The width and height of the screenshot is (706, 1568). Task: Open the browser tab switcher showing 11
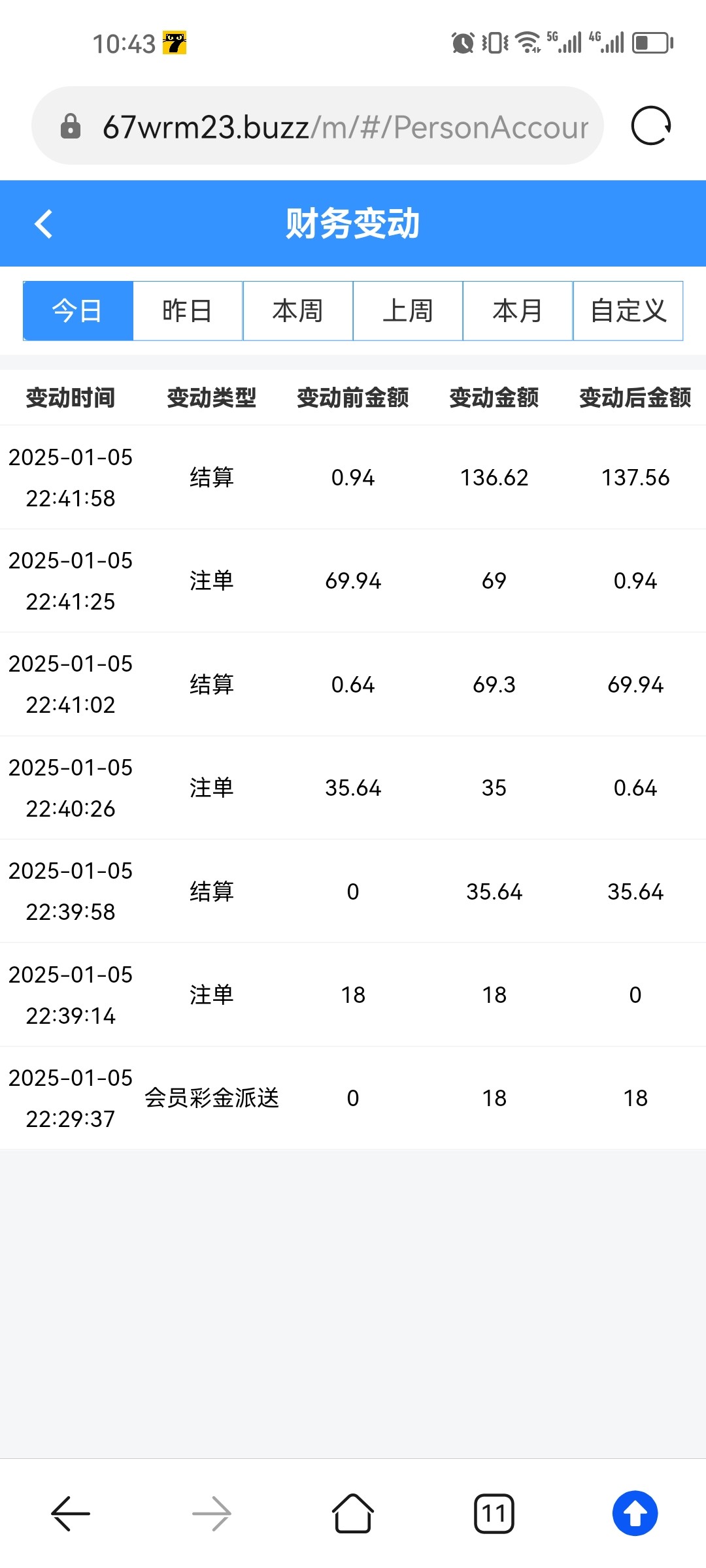pyautogui.click(x=494, y=1513)
